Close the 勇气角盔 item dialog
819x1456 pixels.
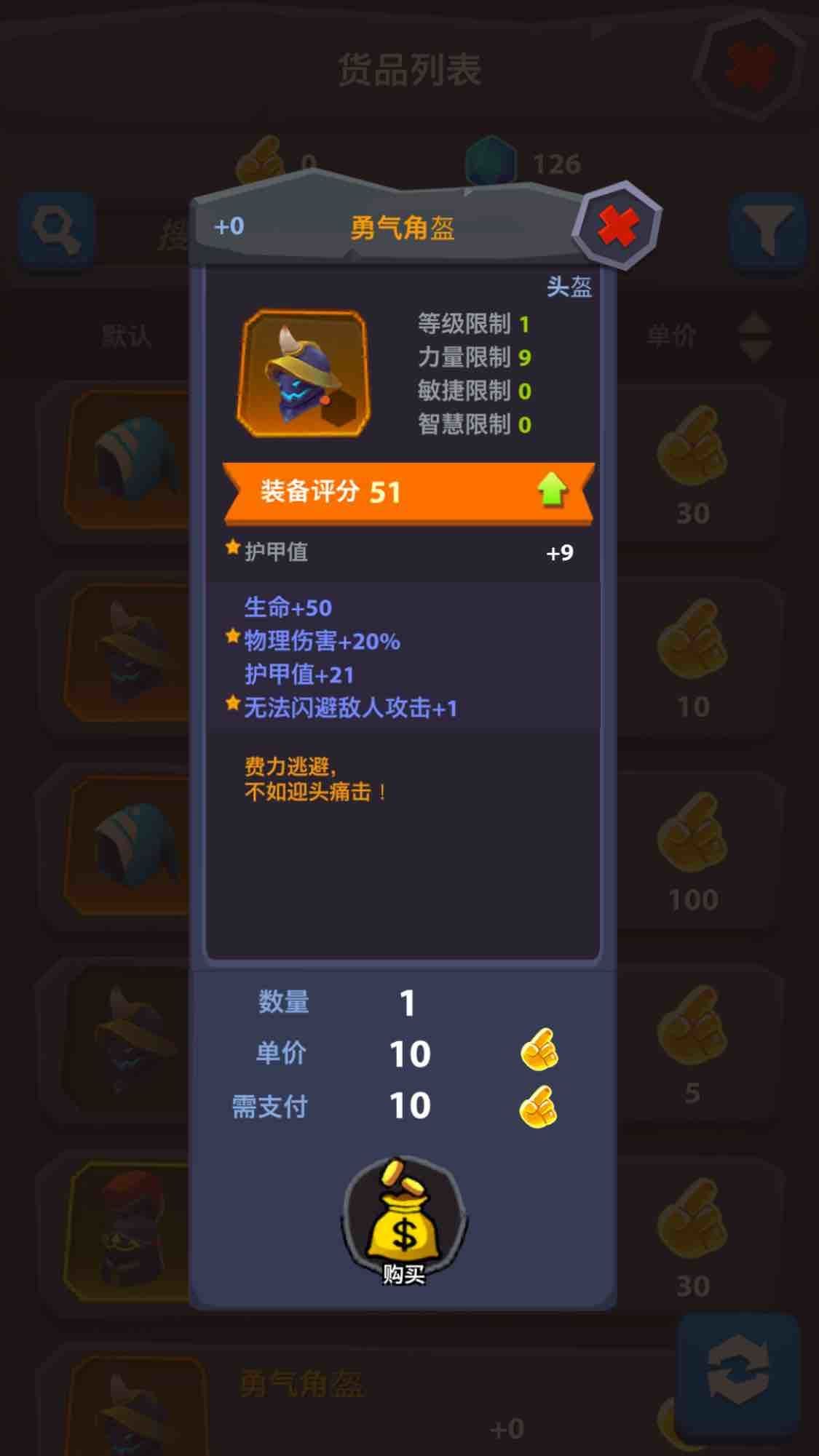pyautogui.click(x=617, y=226)
